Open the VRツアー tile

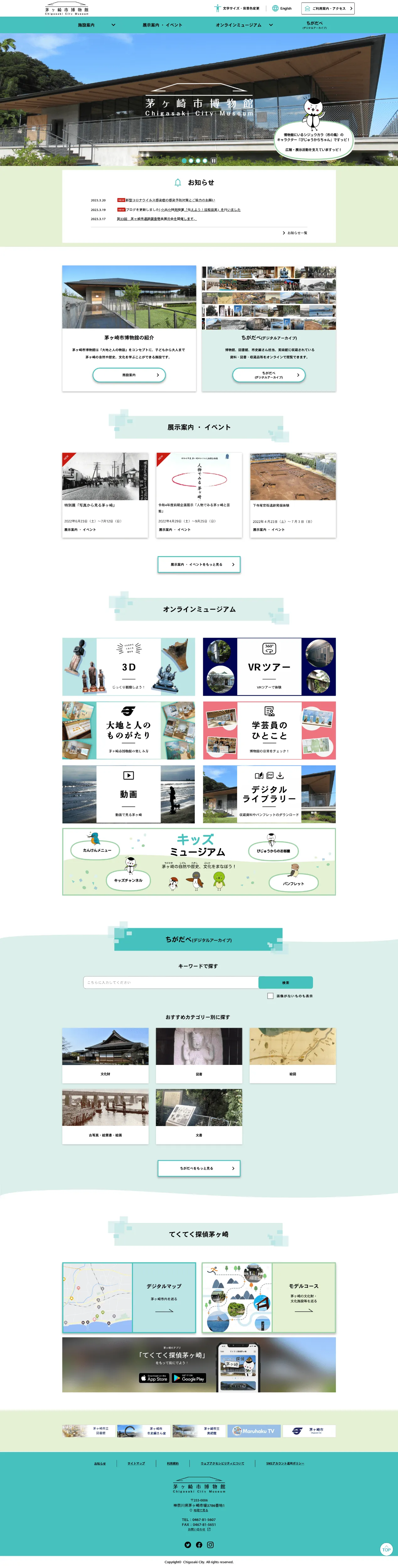269,667
